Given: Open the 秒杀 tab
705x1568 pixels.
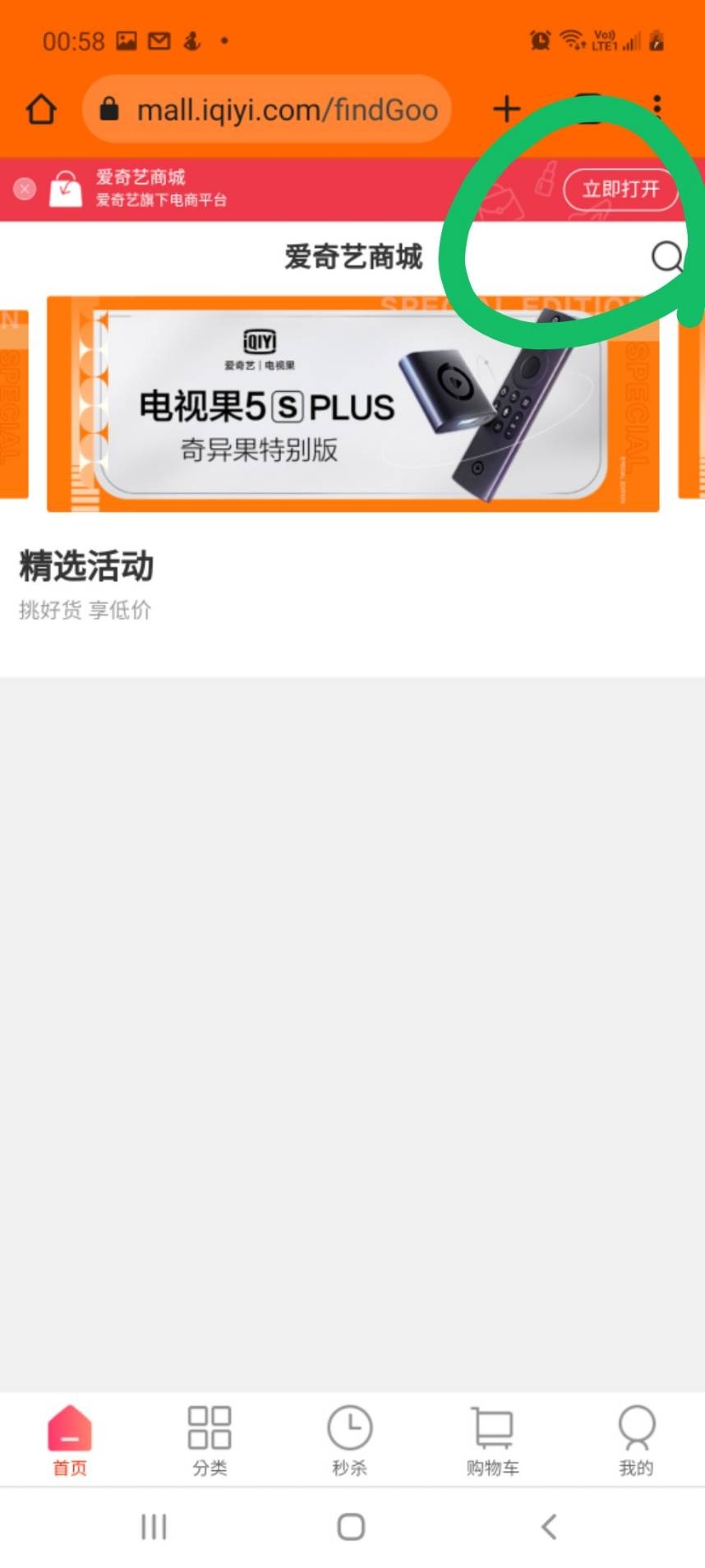Looking at the screenshot, I should tap(349, 1440).
